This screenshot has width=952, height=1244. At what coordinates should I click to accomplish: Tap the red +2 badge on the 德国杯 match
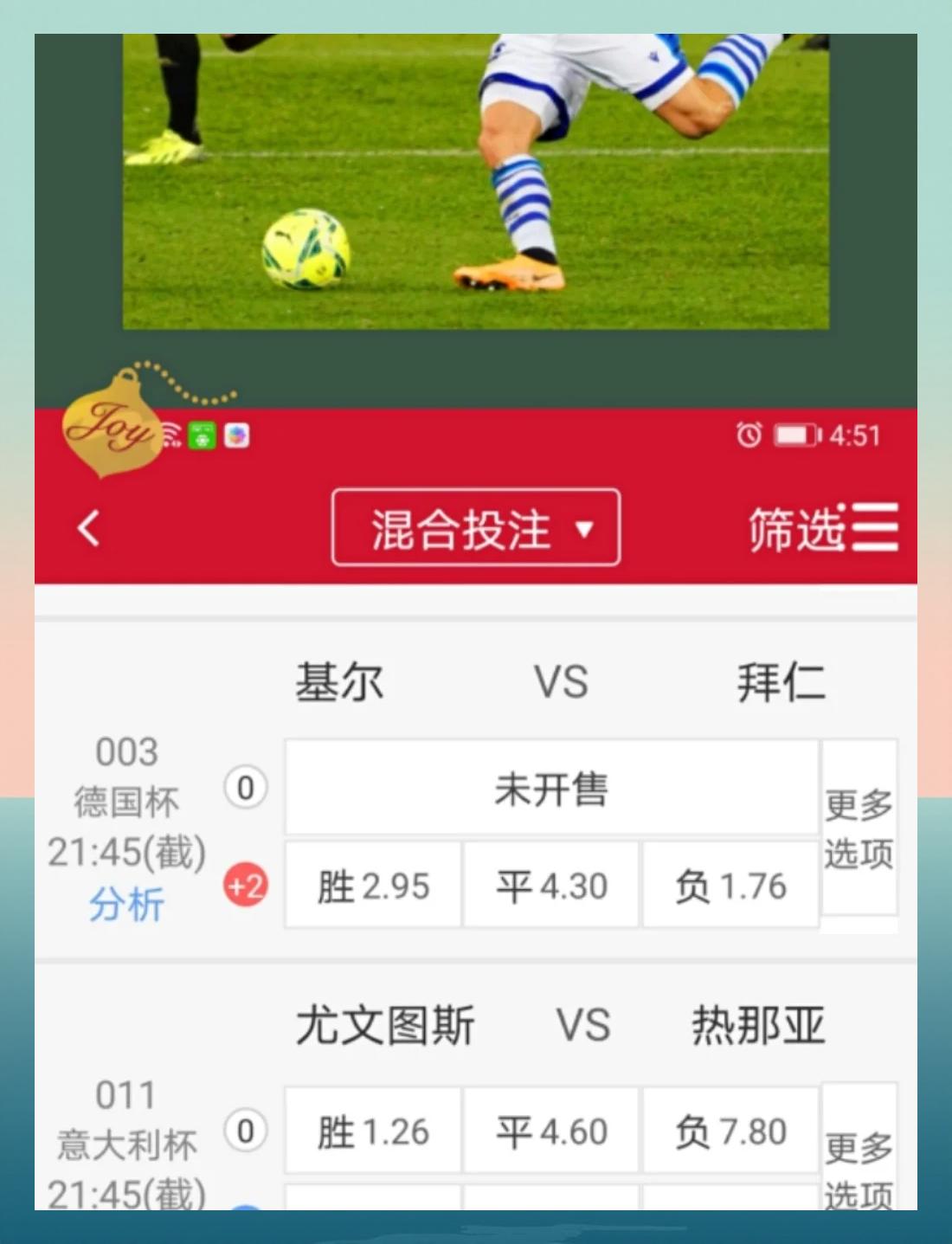[x=244, y=885]
